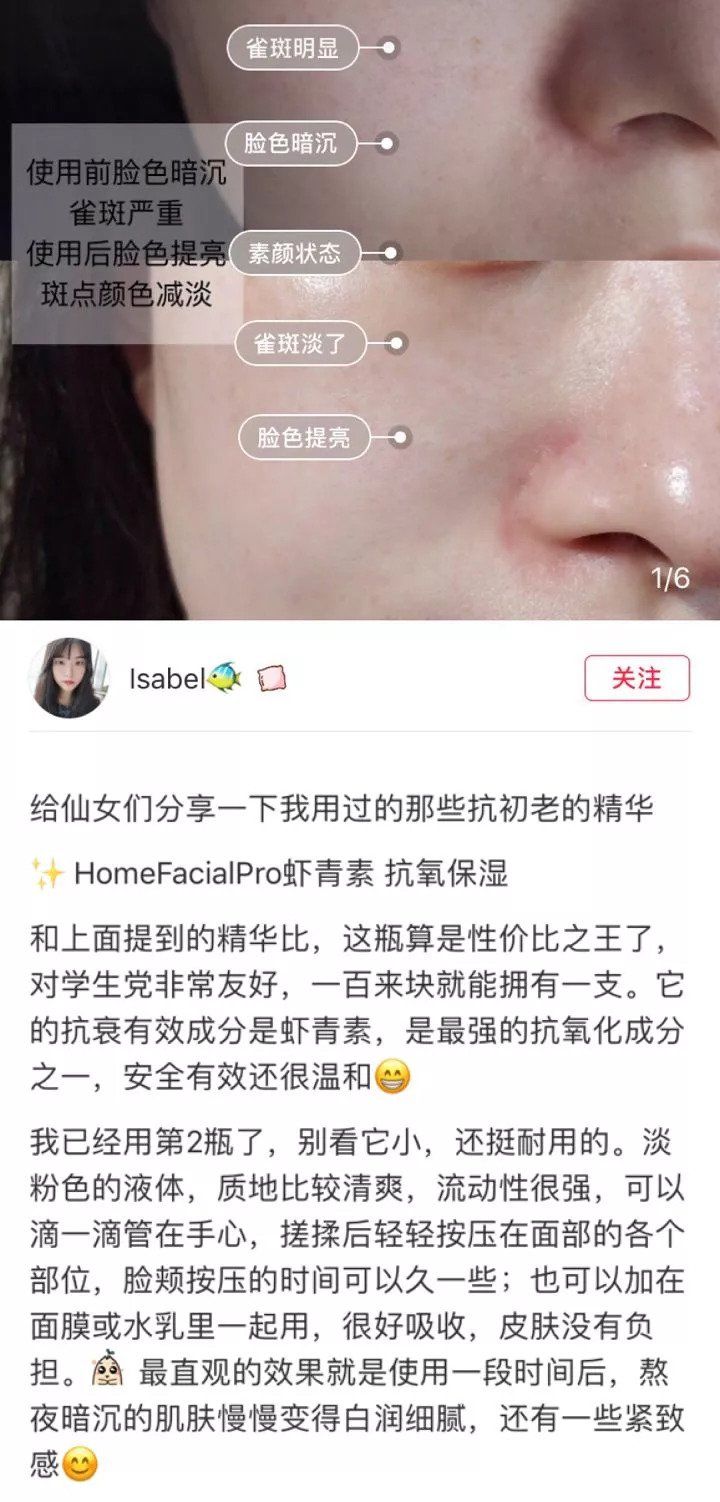
Task: Tap the 素颜状态 photo tag
Action: (294, 253)
